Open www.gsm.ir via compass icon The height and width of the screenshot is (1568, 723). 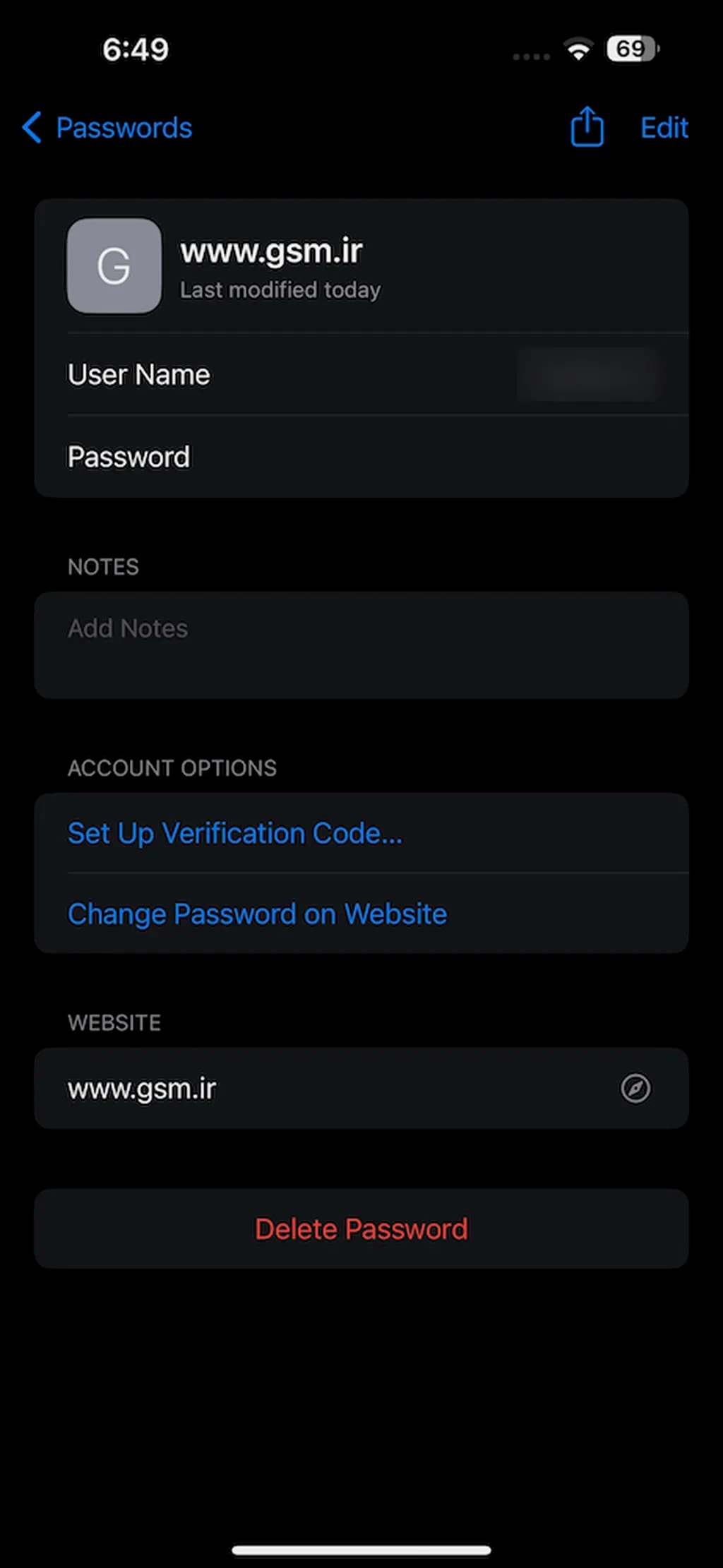[635, 1088]
